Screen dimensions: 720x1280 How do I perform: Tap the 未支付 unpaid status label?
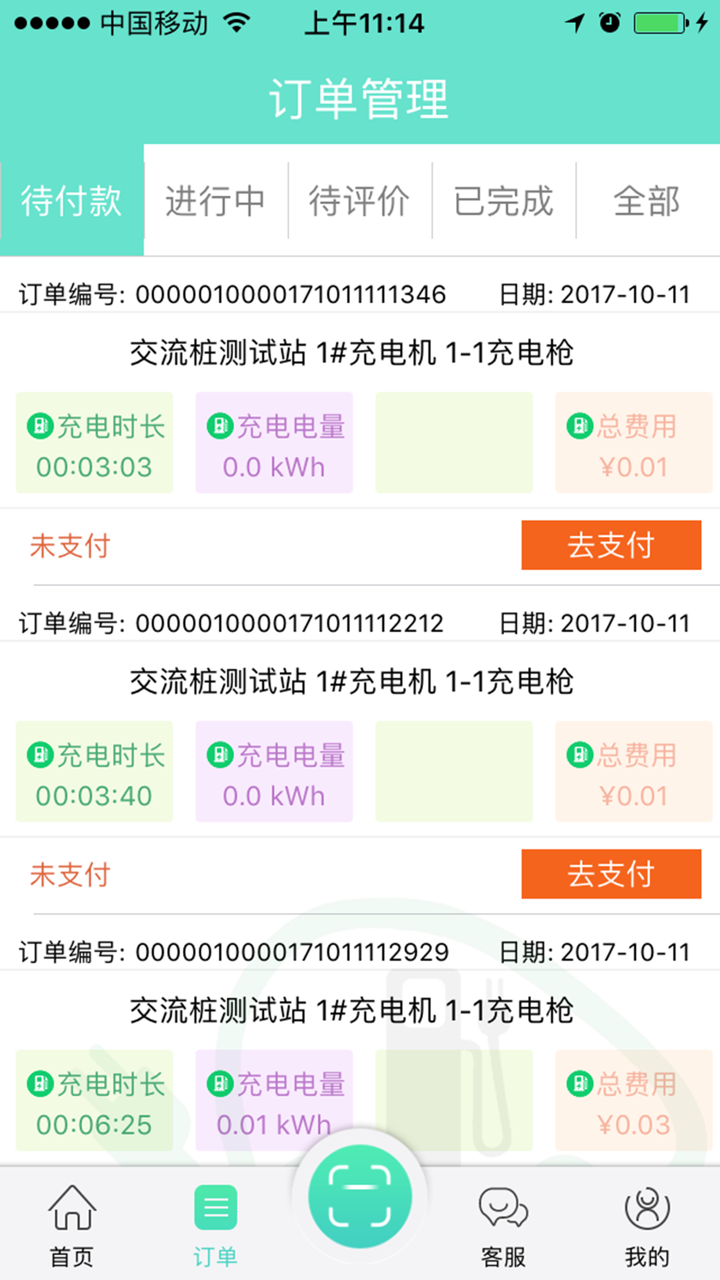tap(68, 545)
